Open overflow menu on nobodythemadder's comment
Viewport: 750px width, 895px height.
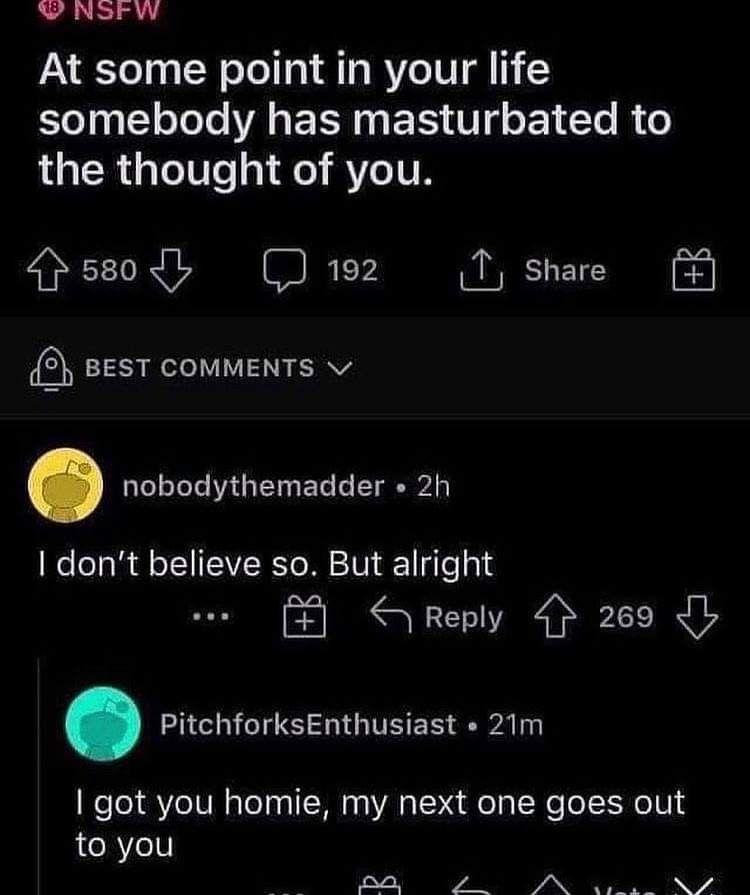pyautogui.click(x=213, y=618)
